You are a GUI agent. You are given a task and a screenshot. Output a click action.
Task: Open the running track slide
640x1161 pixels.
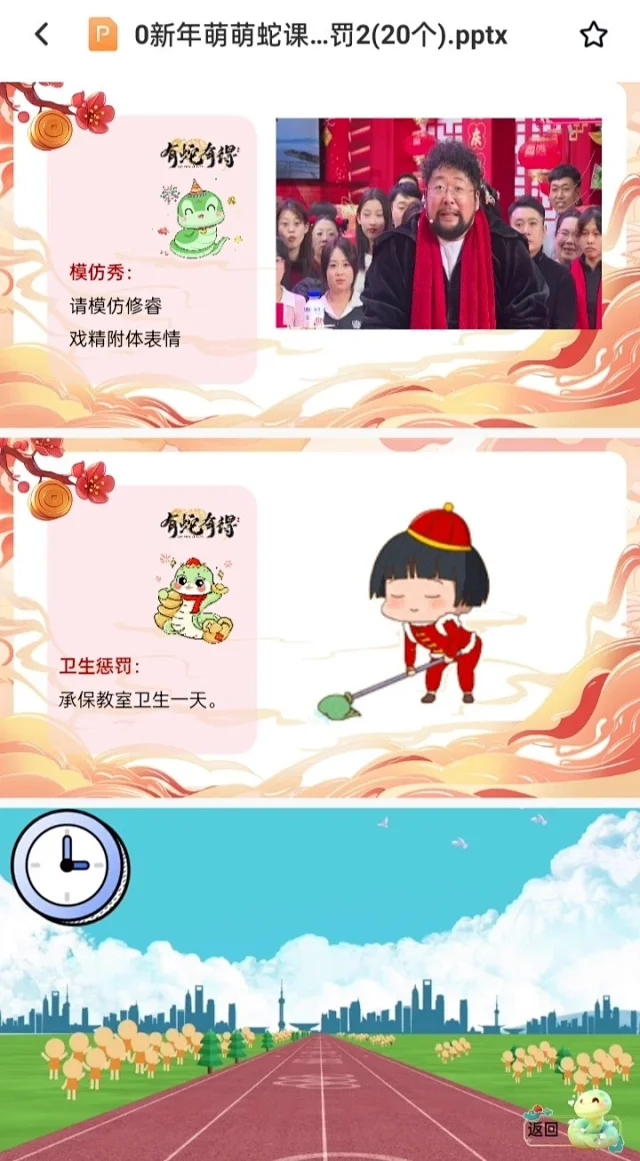click(x=320, y=985)
